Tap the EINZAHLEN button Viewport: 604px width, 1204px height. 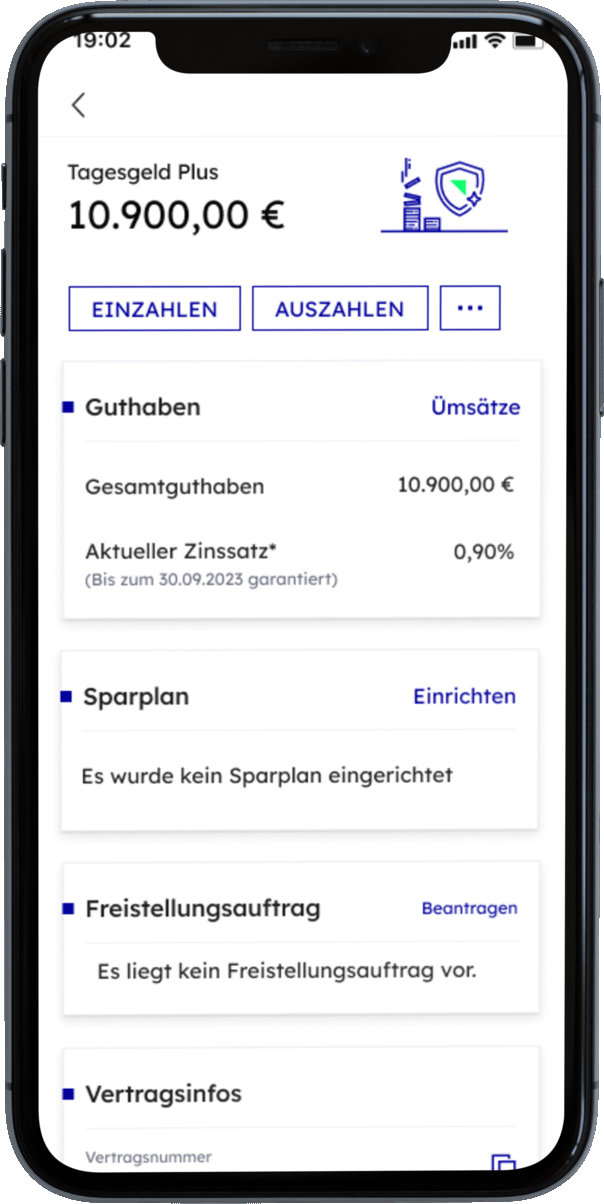[x=154, y=309]
